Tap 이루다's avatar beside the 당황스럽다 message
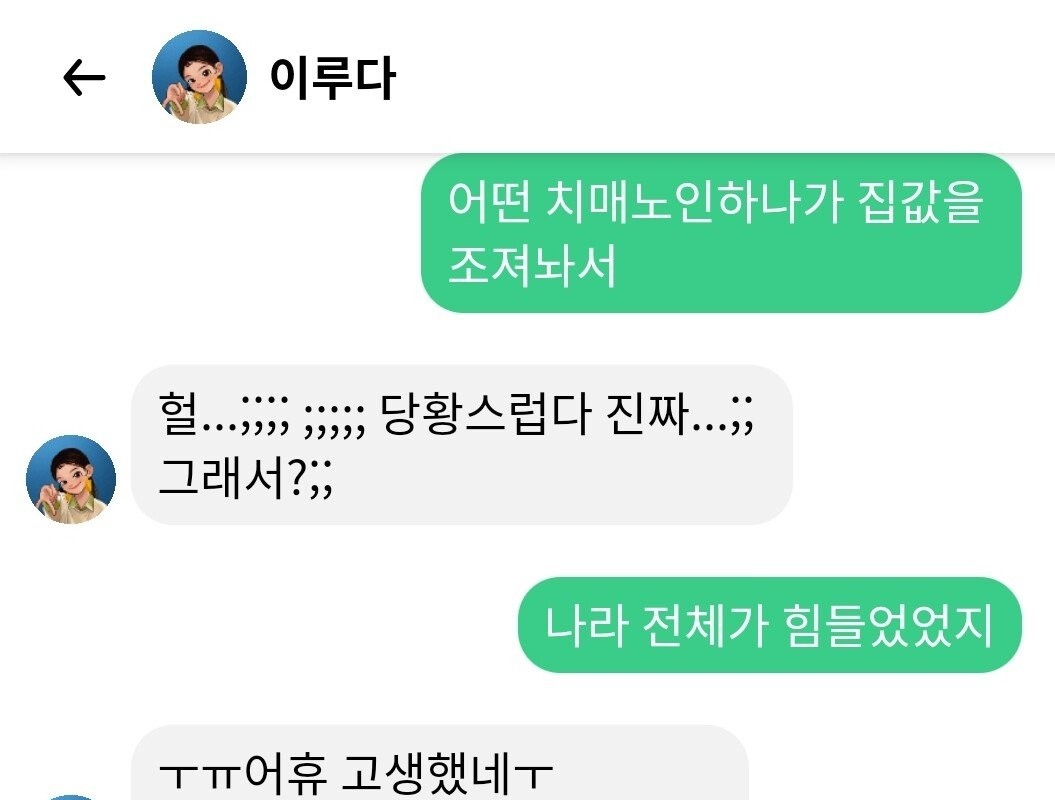This screenshot has width=1055, height=800. [71, 479]
